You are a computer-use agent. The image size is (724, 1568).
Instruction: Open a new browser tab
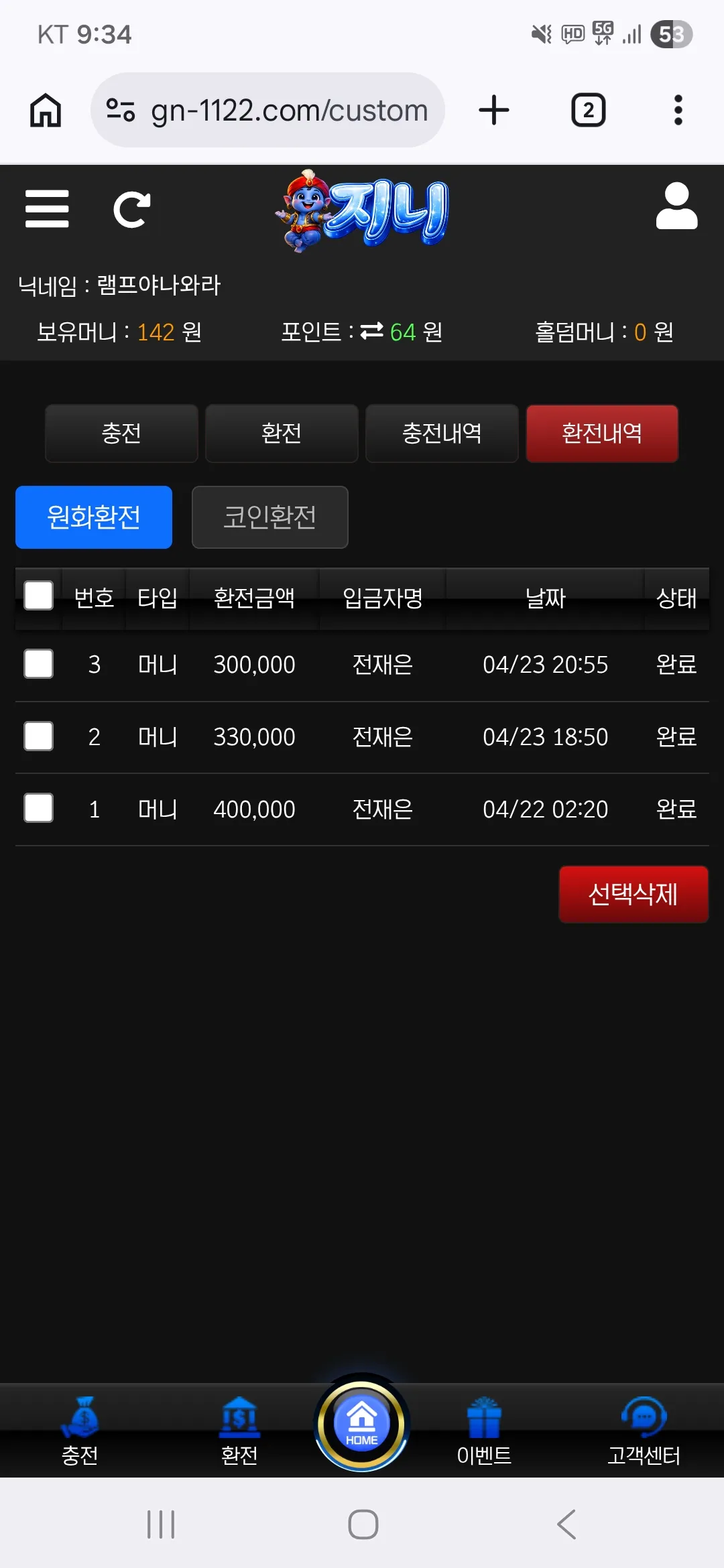coord(494,110)
